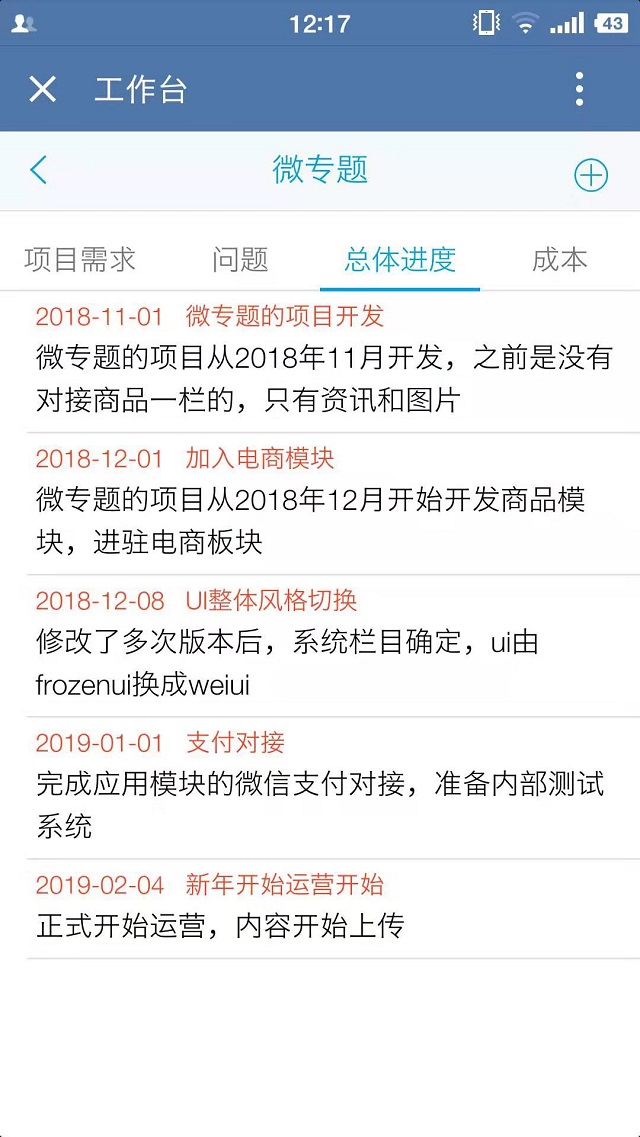The width and height of the screenshot is (640, 1137).
Task: Switch to the 成本 tab
Action: [559, 260]
